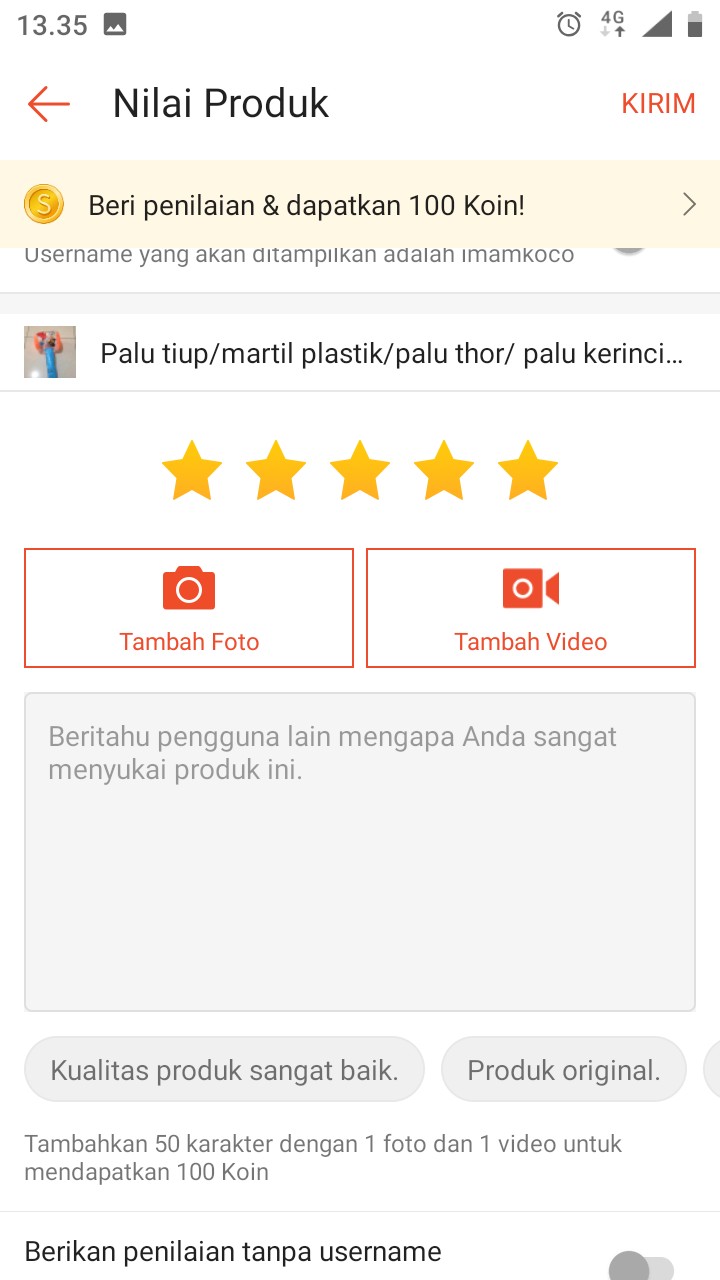
Task: Open the alarm clock icon in status bar
Action: [x=568, y=25]
